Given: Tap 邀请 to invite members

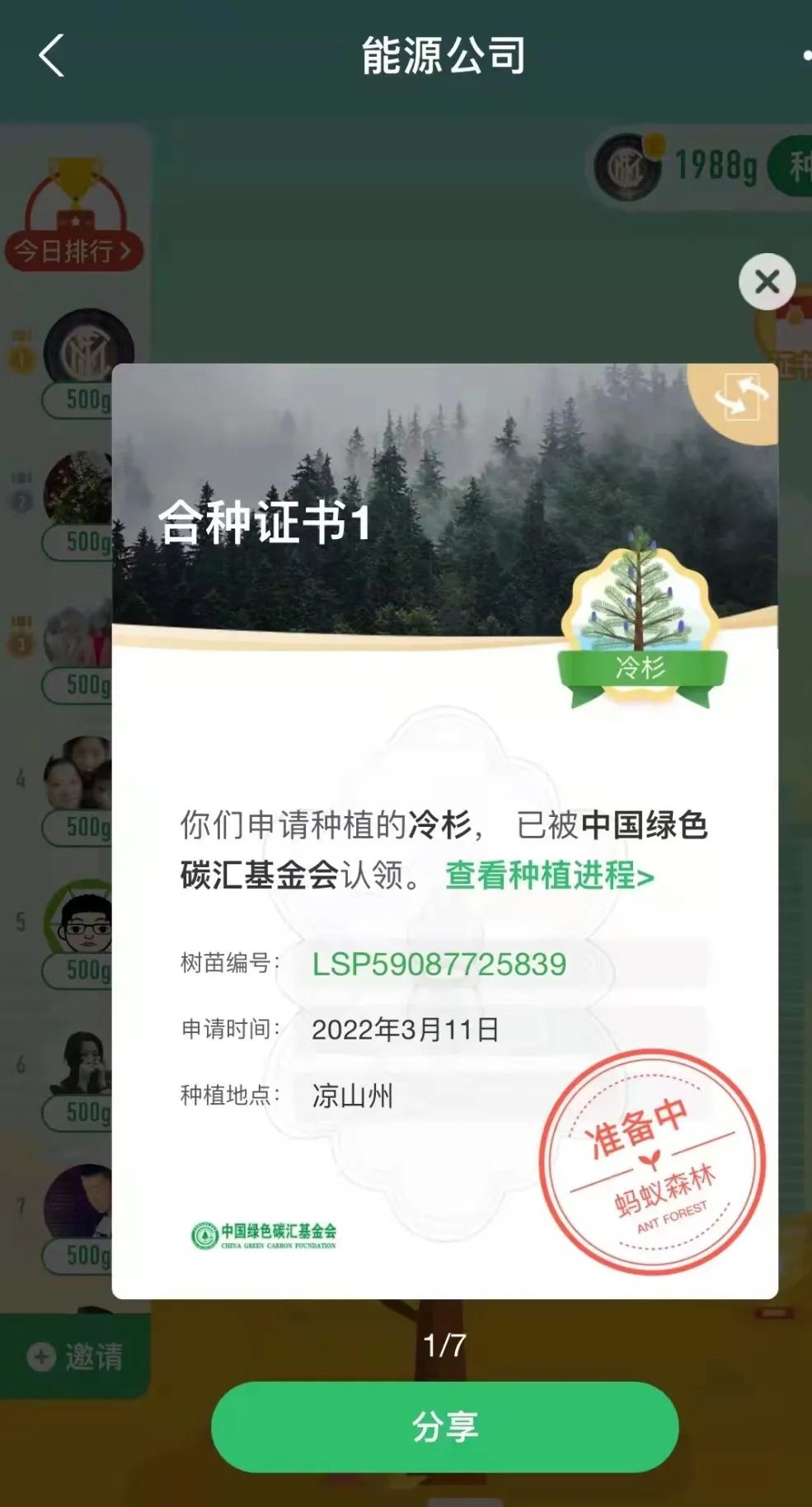Looking at the screenshot, I should [x=76, y=1356].
